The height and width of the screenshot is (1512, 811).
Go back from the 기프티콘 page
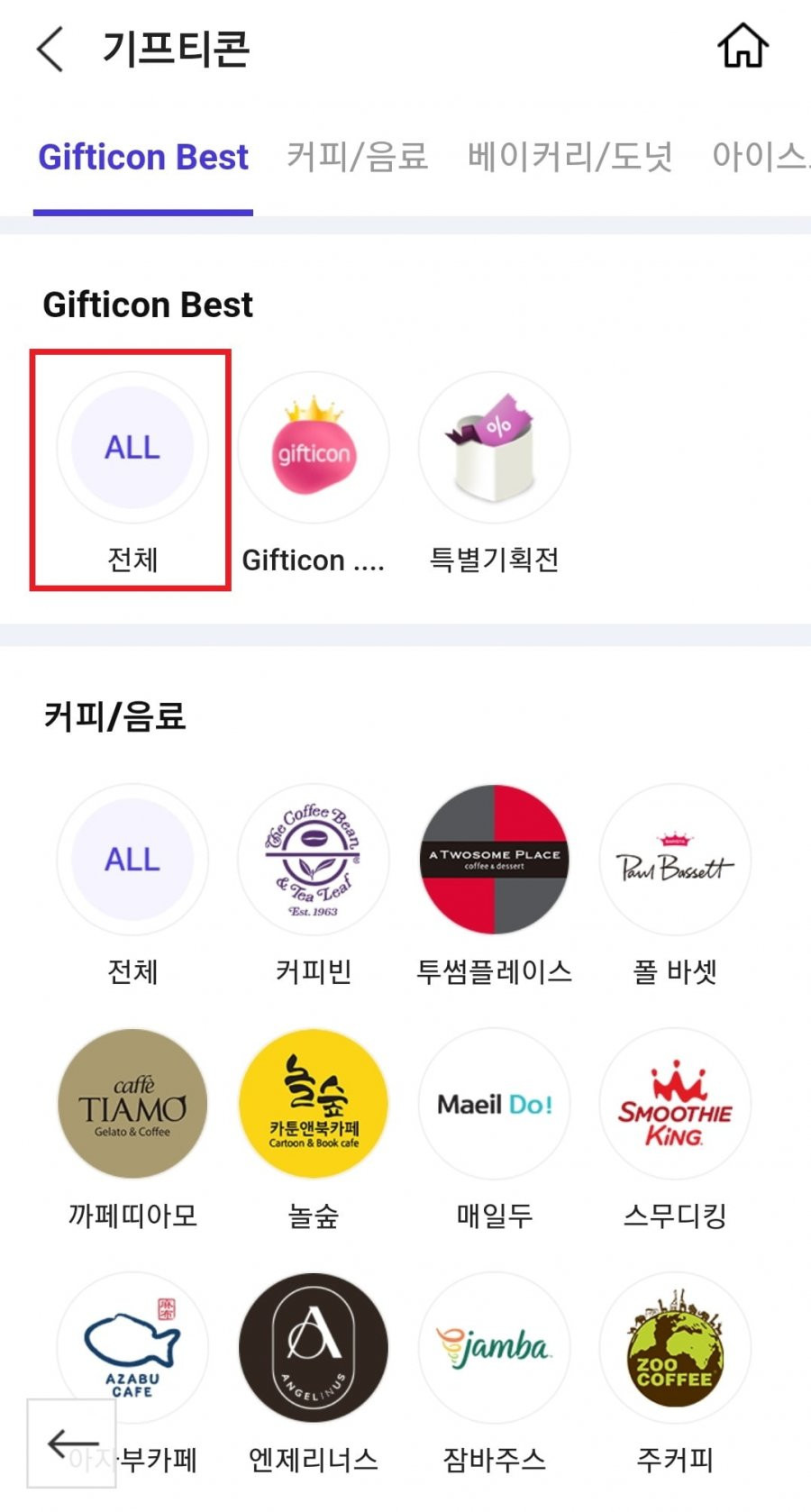point(51,49)
